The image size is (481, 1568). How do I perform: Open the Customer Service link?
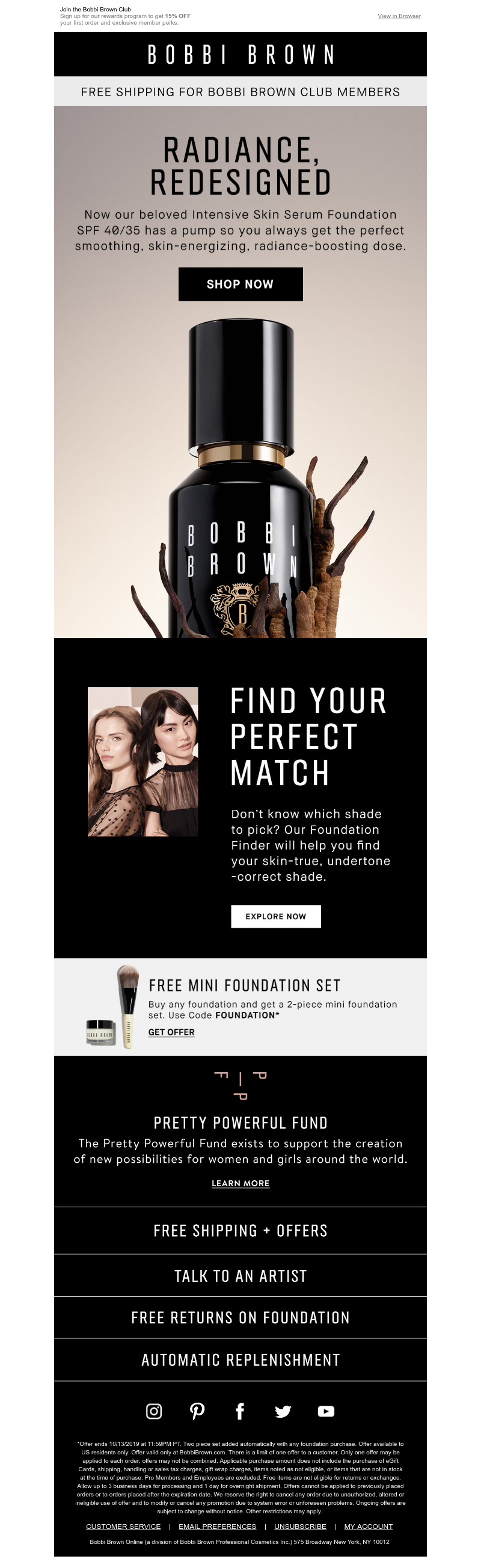[x=123, y=1526]
